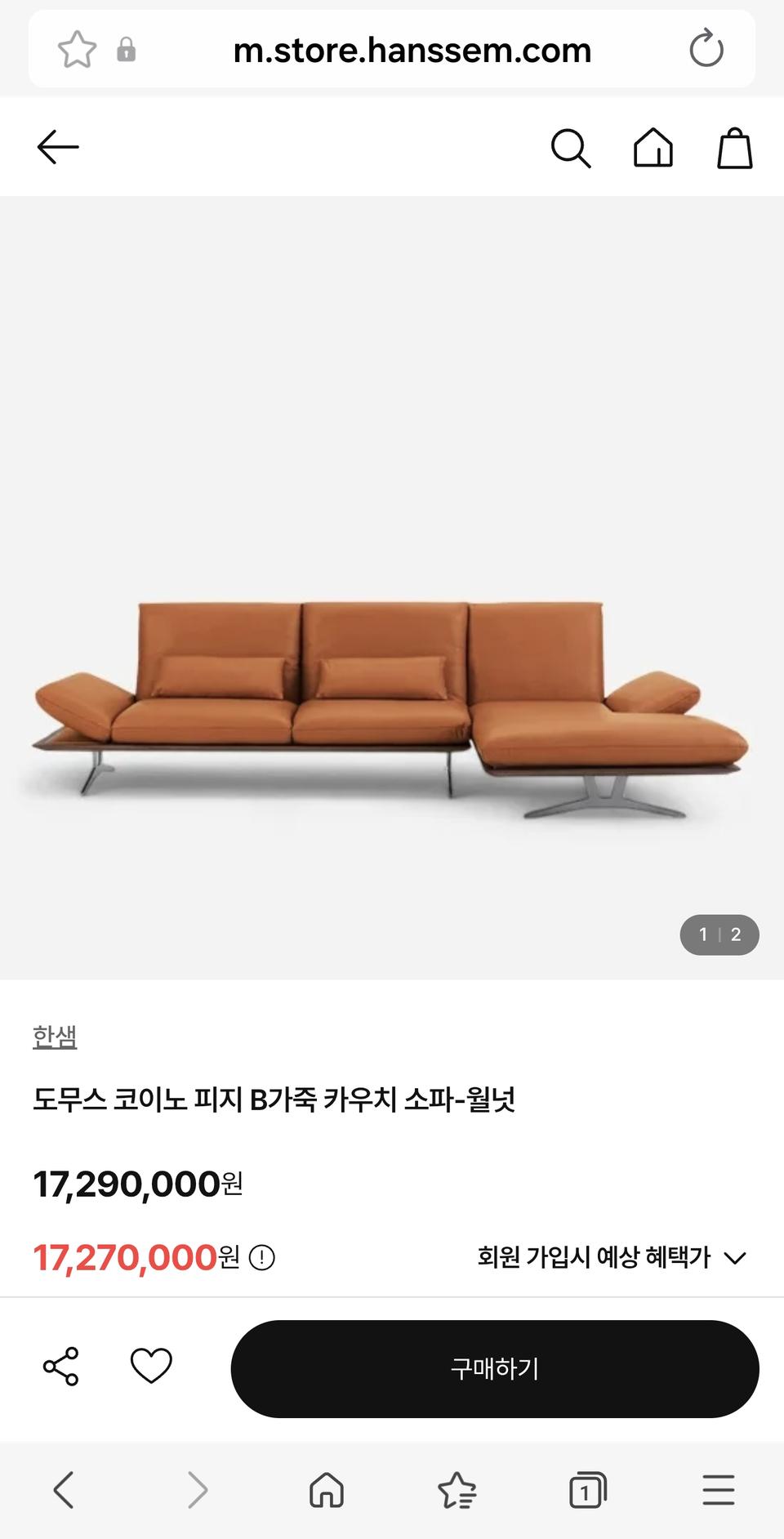
Task: Bookmark the page with the star icon
Action: [x=78, y=49]
